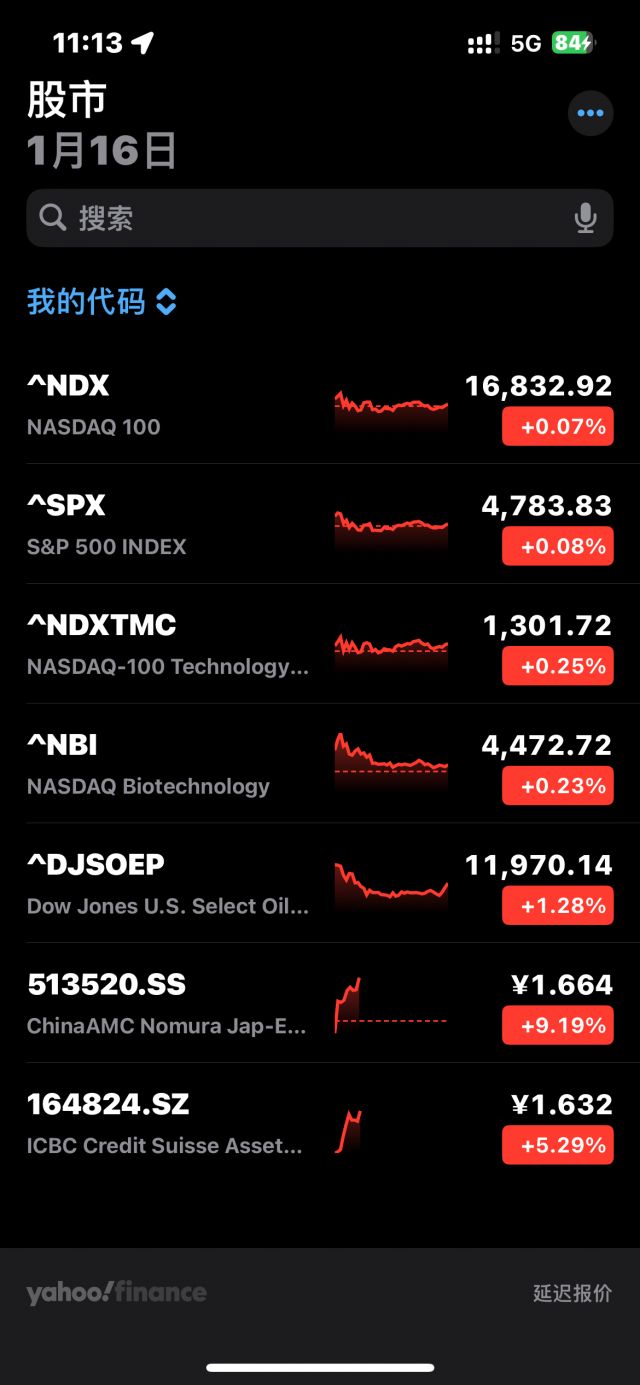Toggle the +0.07% change badge on ^NDX
Screen dimensions: 640x1385
(x=558, y=427)
